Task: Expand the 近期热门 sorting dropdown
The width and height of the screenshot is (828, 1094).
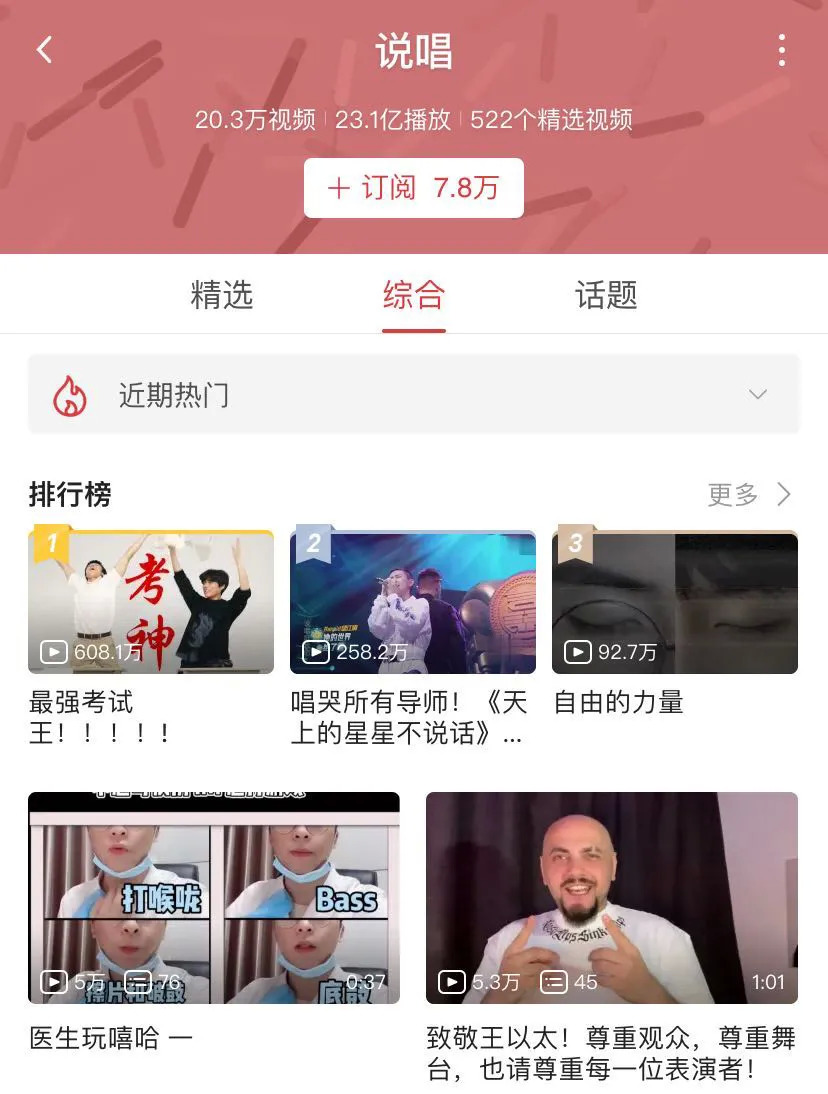Action: pyautogui.click(x=413, y=395)
